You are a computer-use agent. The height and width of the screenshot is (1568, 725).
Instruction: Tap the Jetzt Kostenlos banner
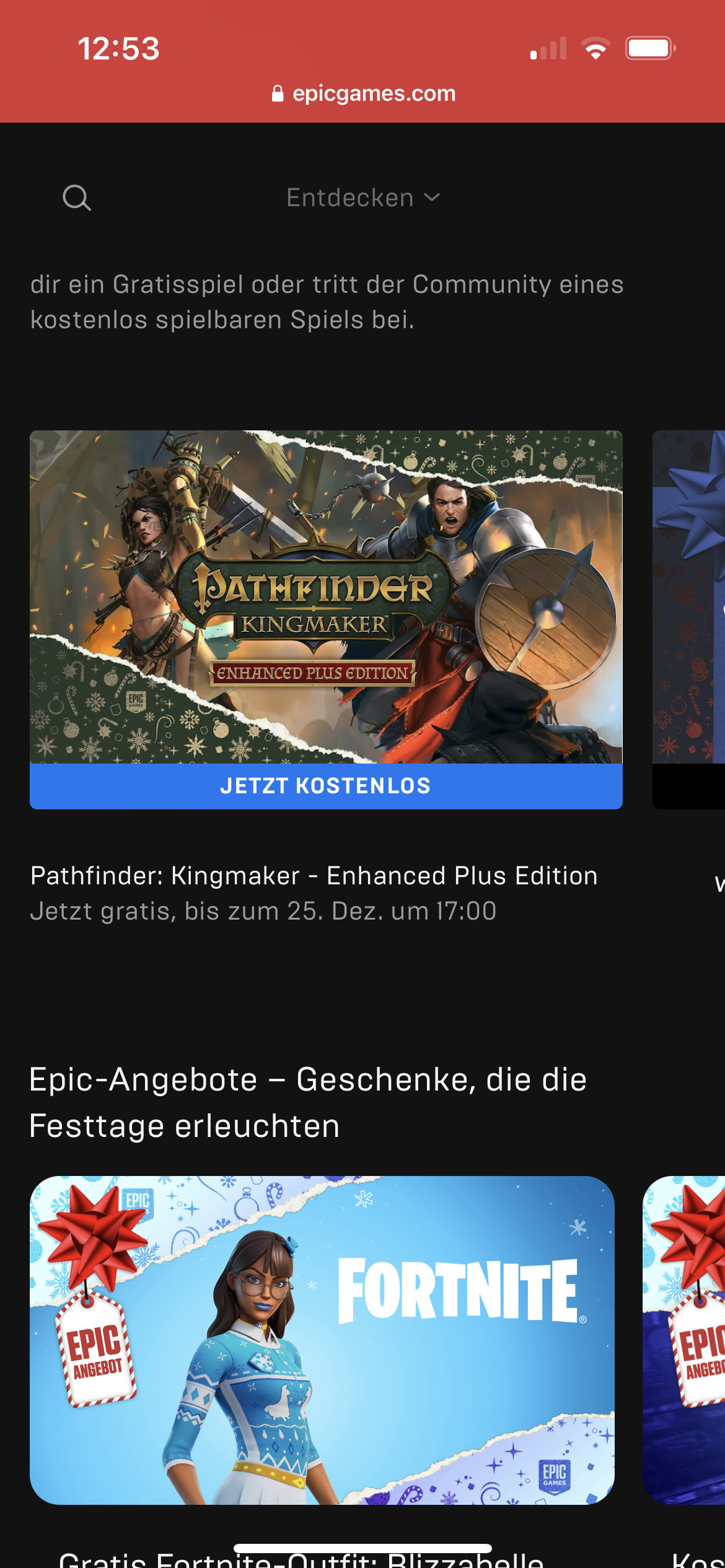[x=326, y=786]
